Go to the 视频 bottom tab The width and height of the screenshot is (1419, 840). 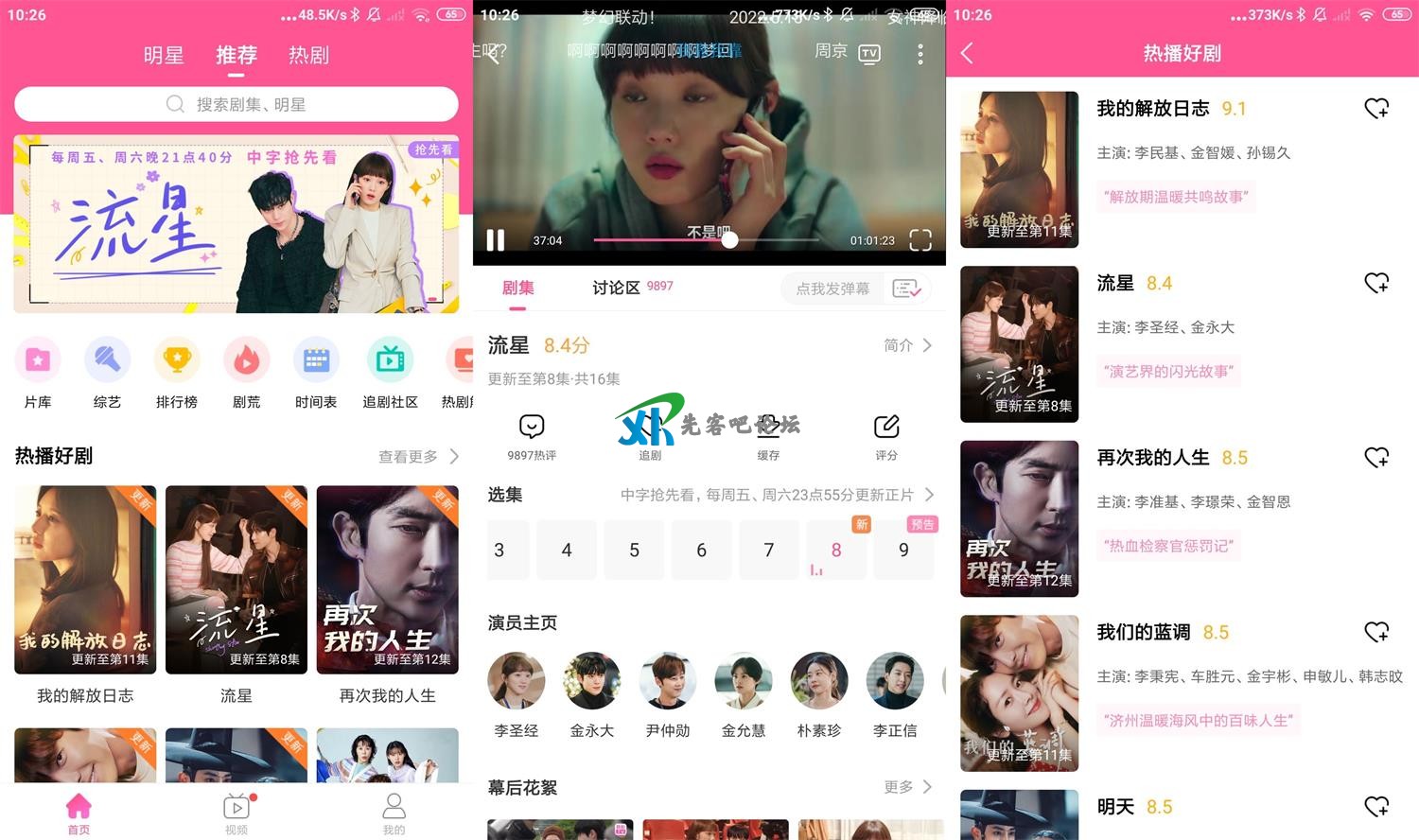236,812
